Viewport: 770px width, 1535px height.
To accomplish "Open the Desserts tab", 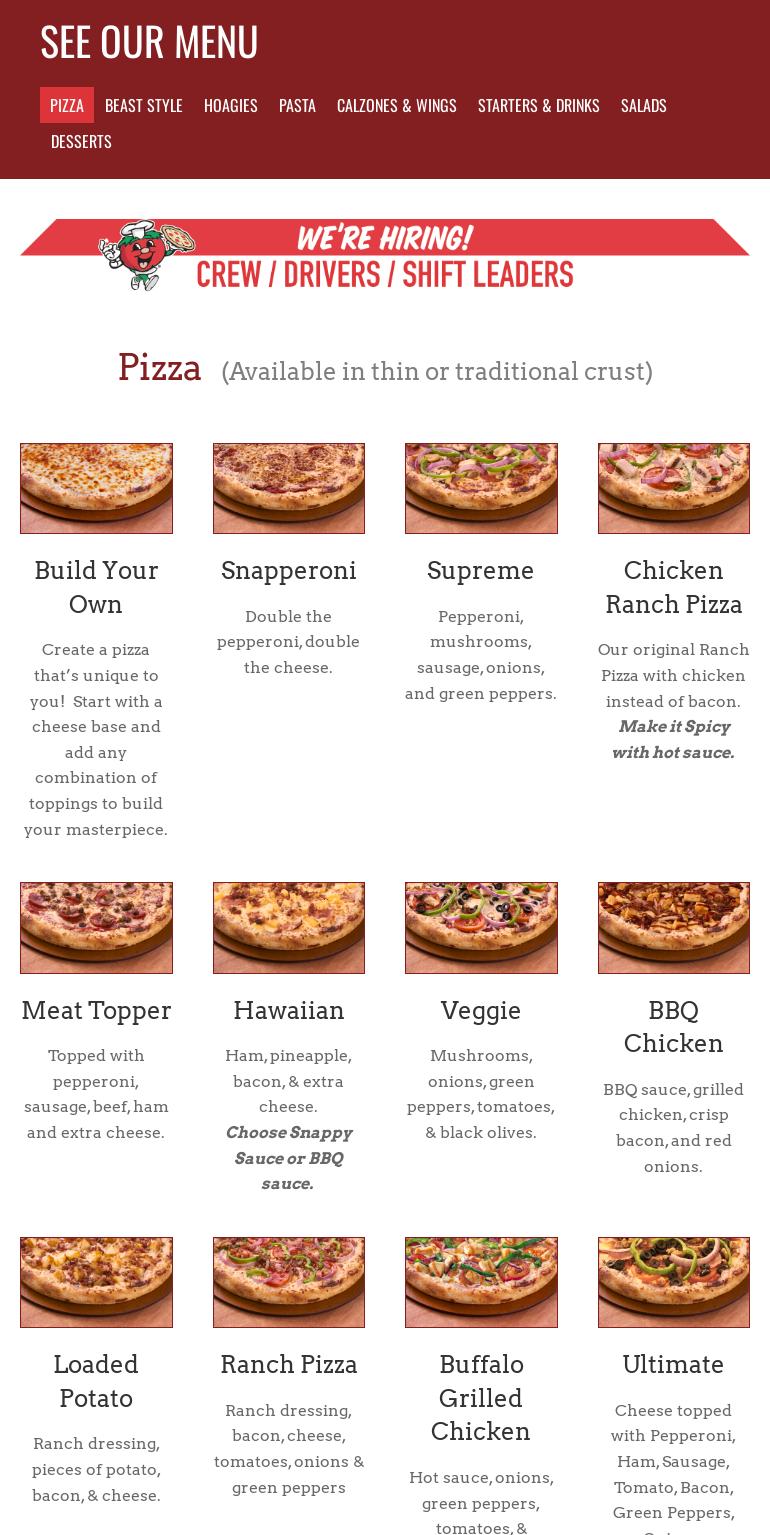I will 81,141.
